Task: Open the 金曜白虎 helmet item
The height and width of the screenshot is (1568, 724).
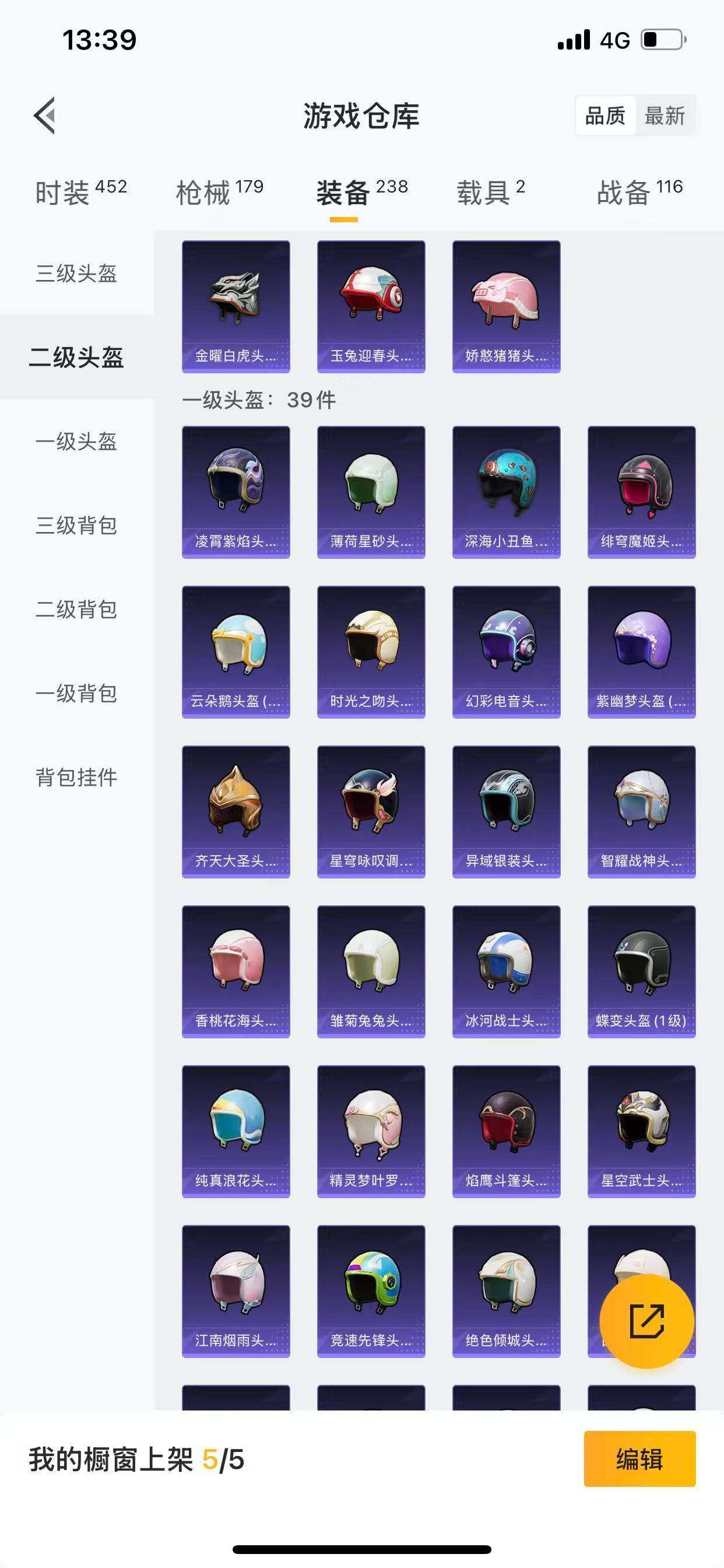Action: point(236,306)
